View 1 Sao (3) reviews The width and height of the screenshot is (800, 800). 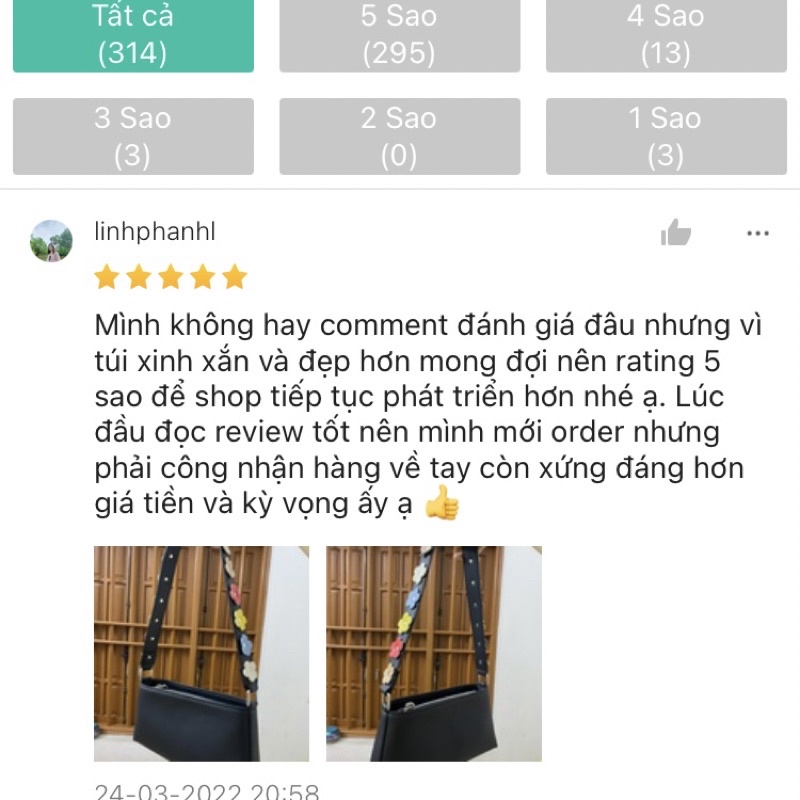[665, 137]
